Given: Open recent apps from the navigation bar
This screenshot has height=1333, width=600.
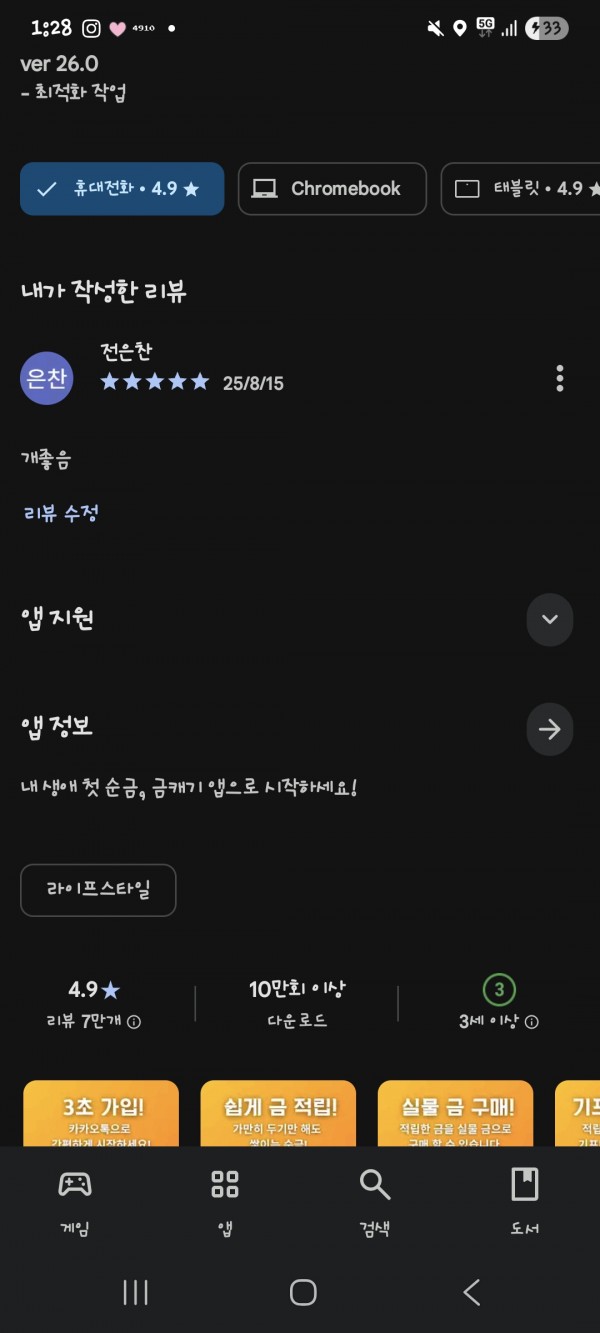Looking at the screenshot, I should 135,1292.
